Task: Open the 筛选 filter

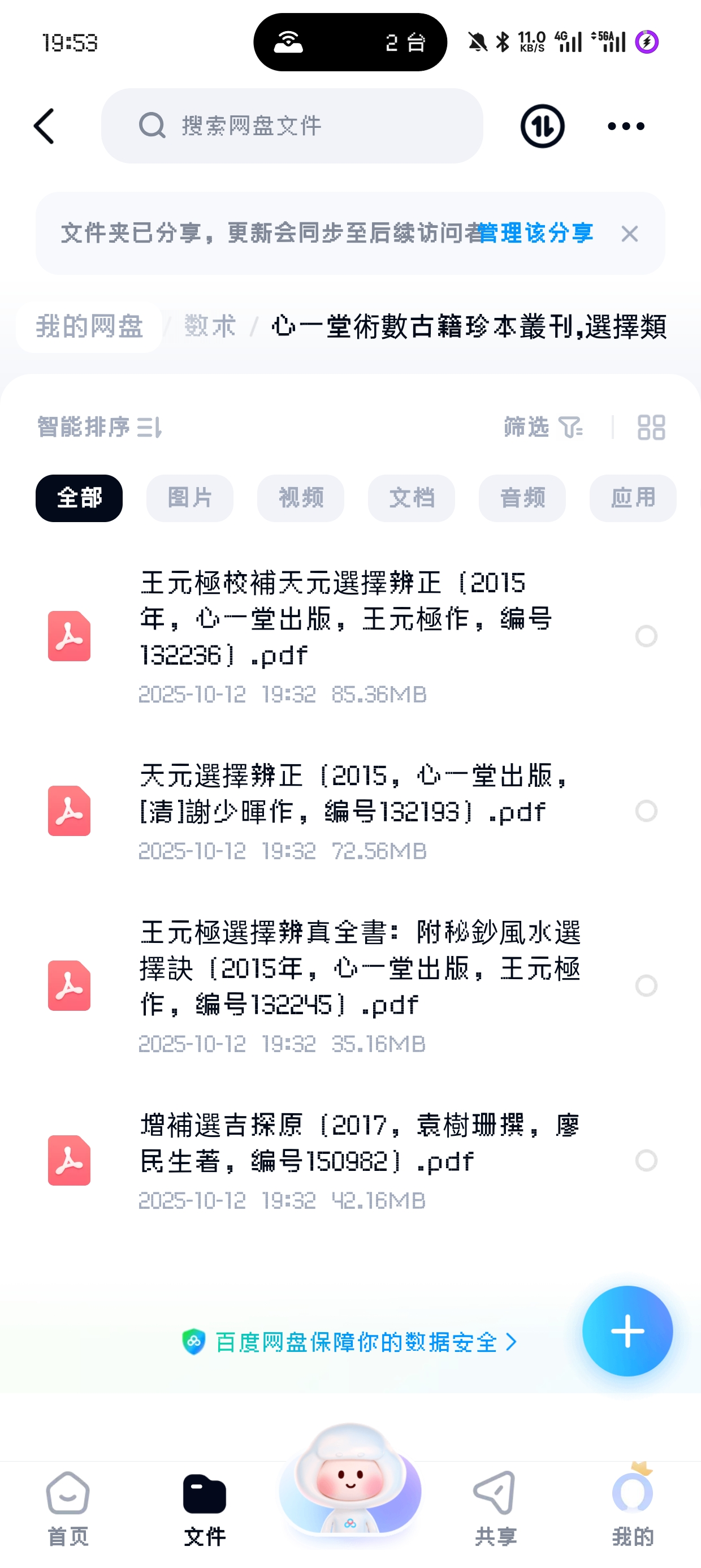Action: click(x=543, y=427)
